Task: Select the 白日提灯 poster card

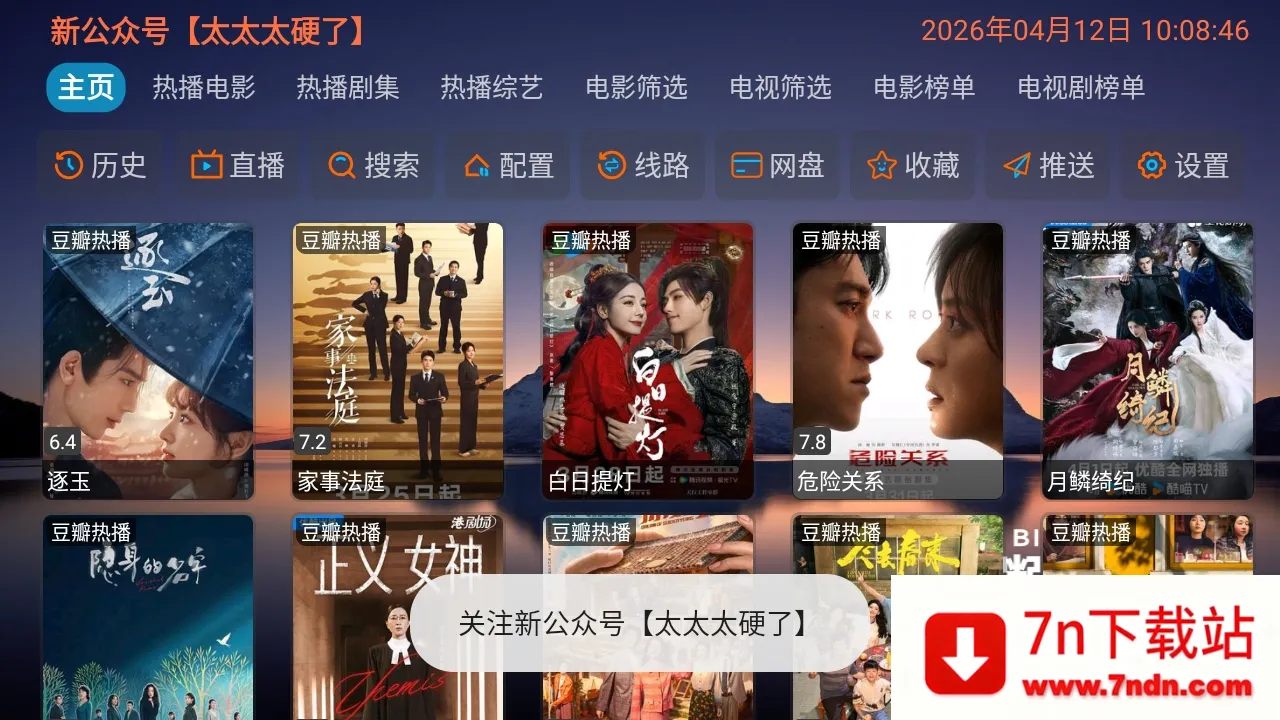Action: click(648, 360)
